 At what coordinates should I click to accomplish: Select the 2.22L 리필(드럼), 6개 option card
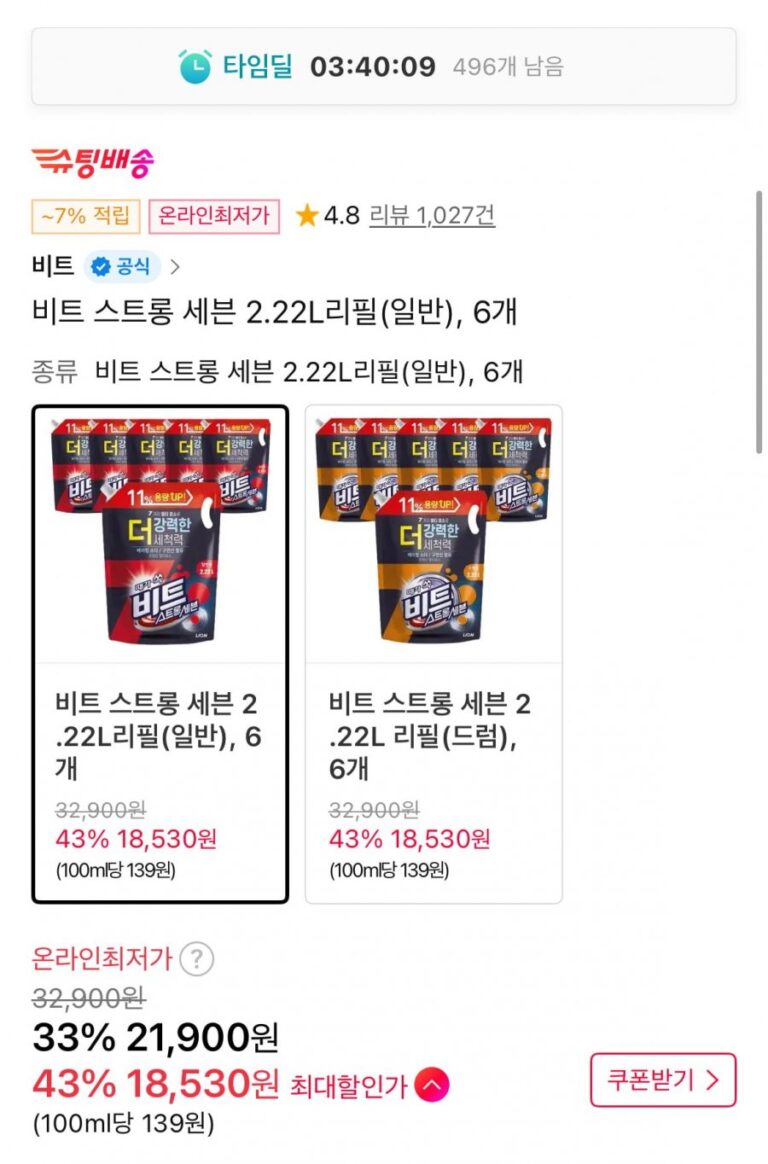click(x=433, y=653)
